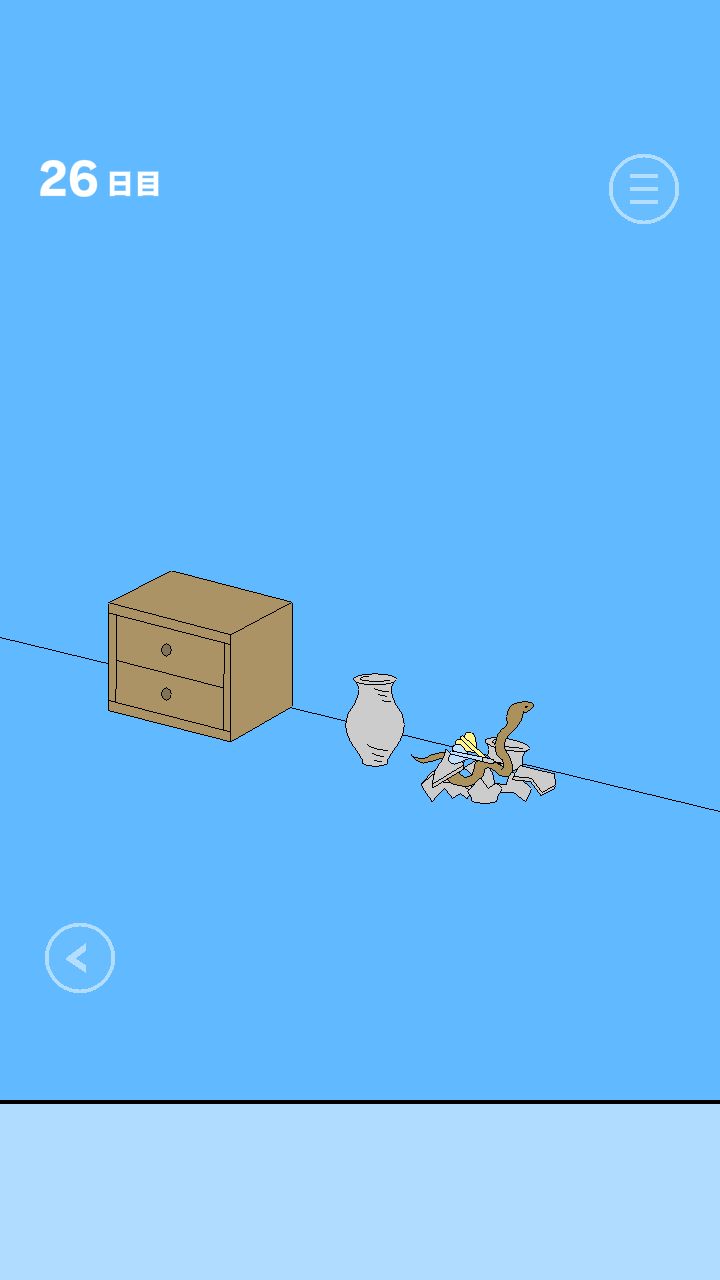
Task: Tap the light blue bottom strip
Action: [x=360, y=1190]
